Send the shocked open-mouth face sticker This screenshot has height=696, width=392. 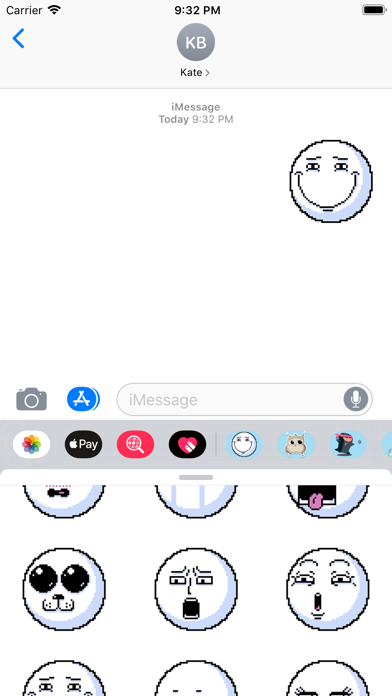click(196, 589)
